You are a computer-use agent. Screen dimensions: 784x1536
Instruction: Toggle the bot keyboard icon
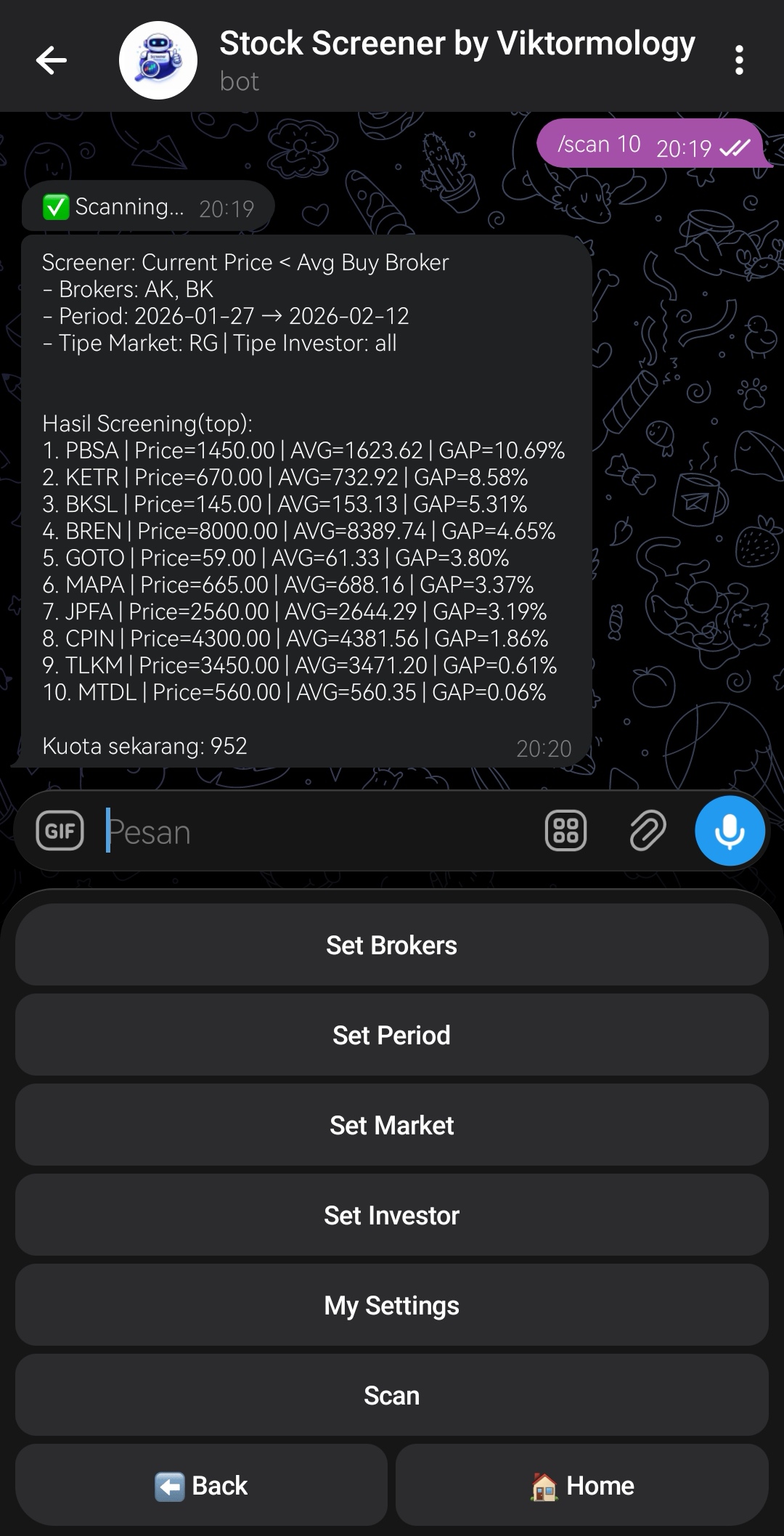pos(565,831)
